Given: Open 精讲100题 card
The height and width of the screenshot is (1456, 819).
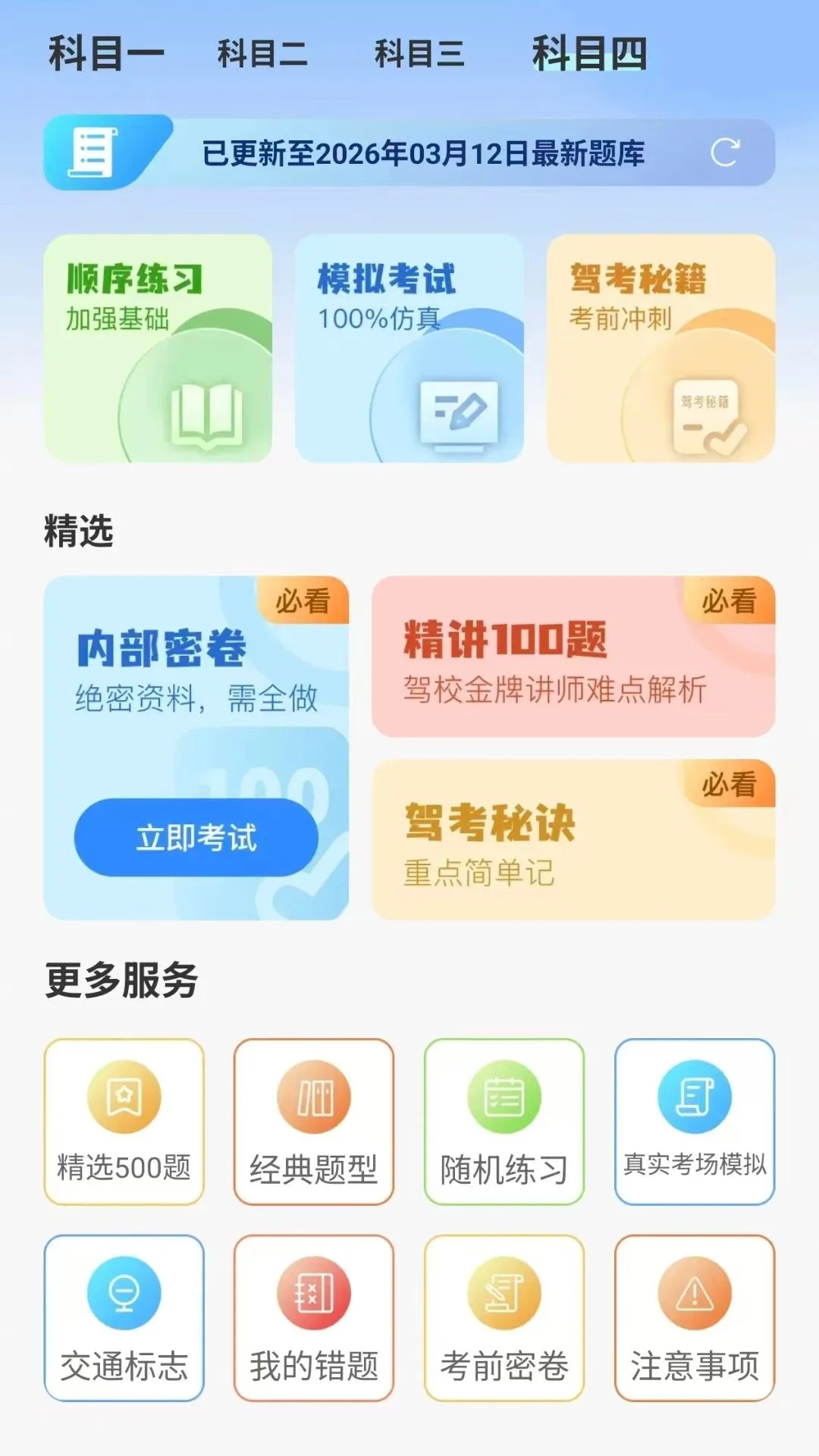Looking at the screenshot, I should (x=573, y=656).
